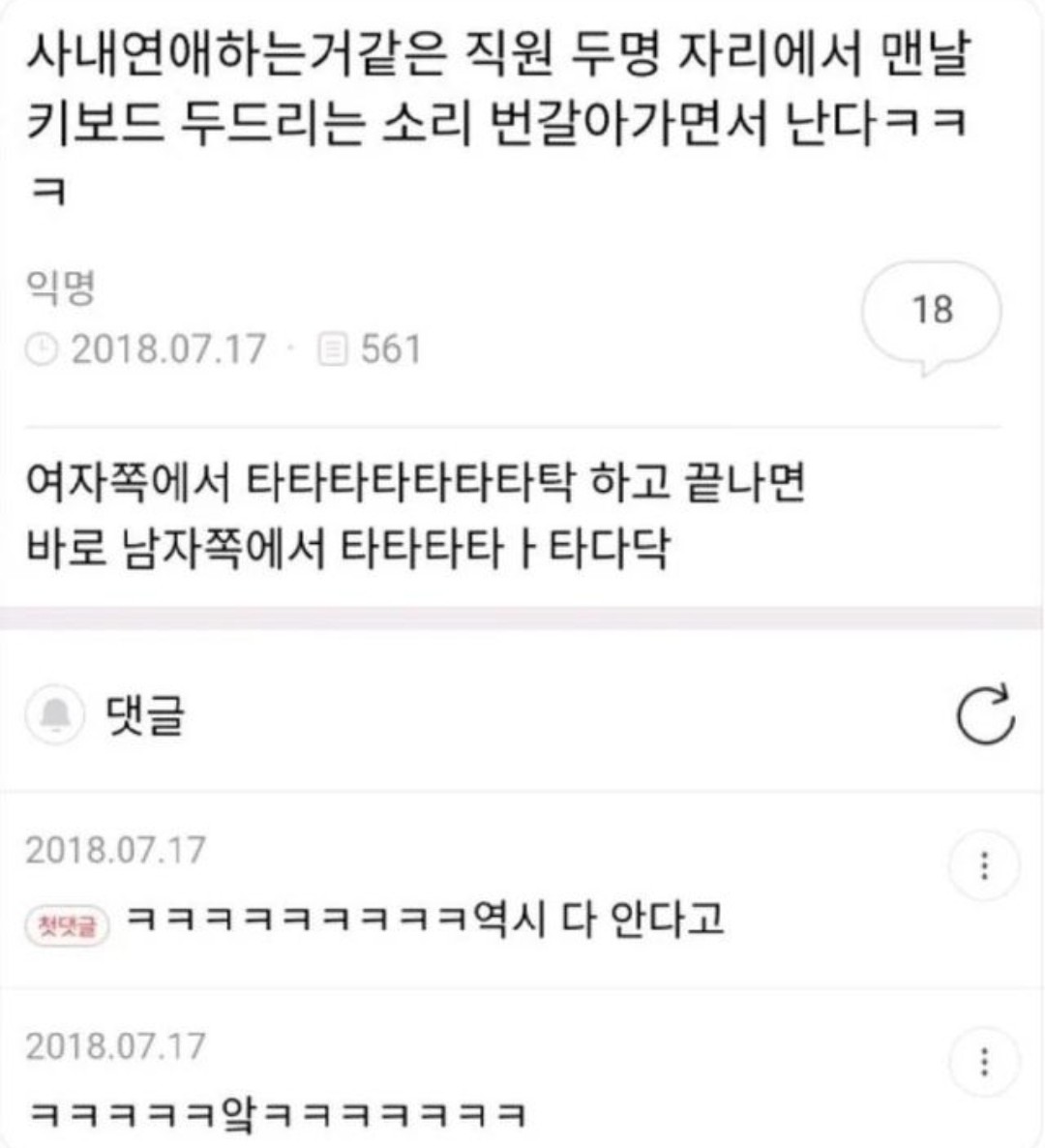Refresh the comments list
Screen dimensions: 1045x1148
coord(984,714)
